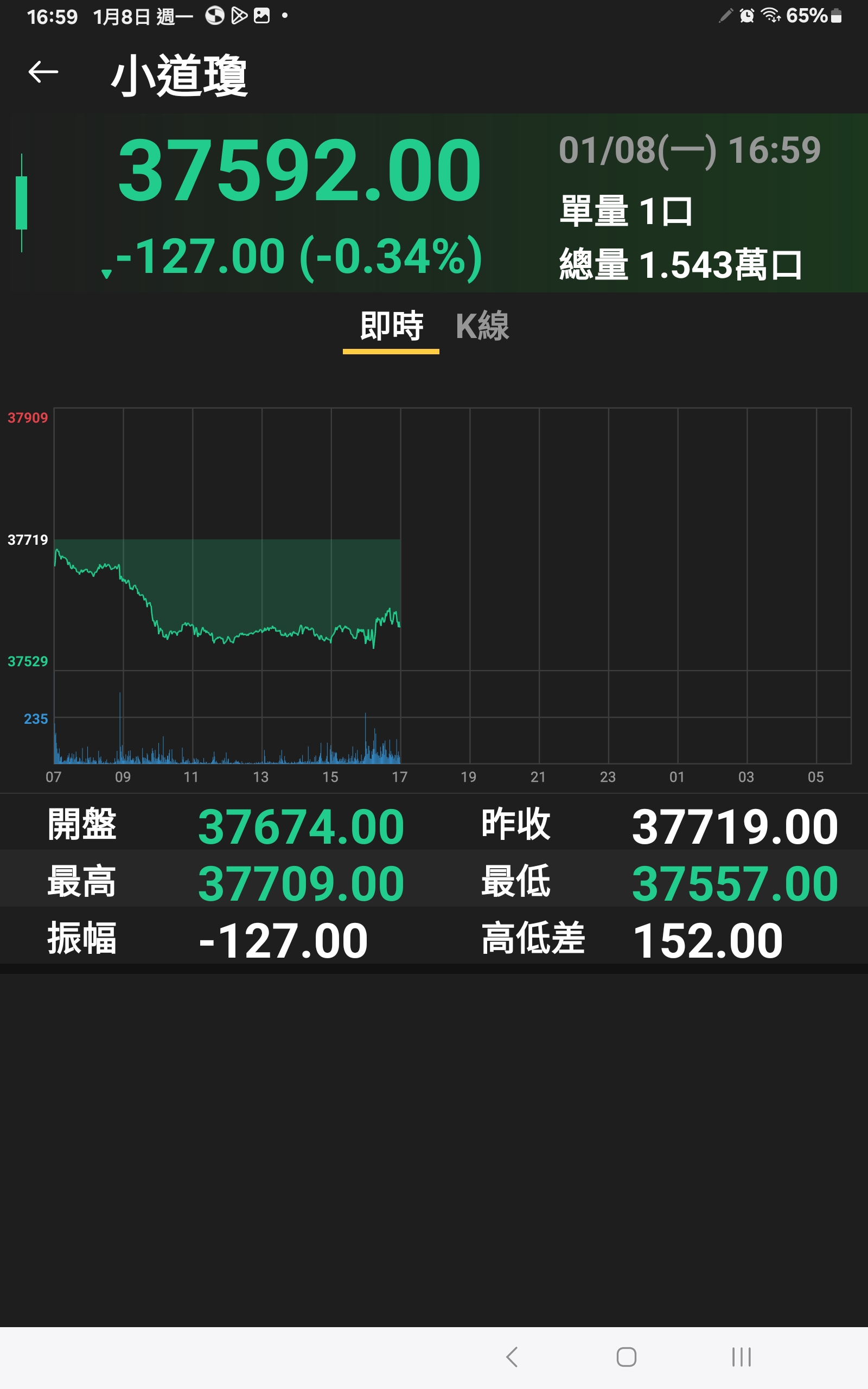
Task: Go back using the top-left arrow
Action: [x=43, y=72]
